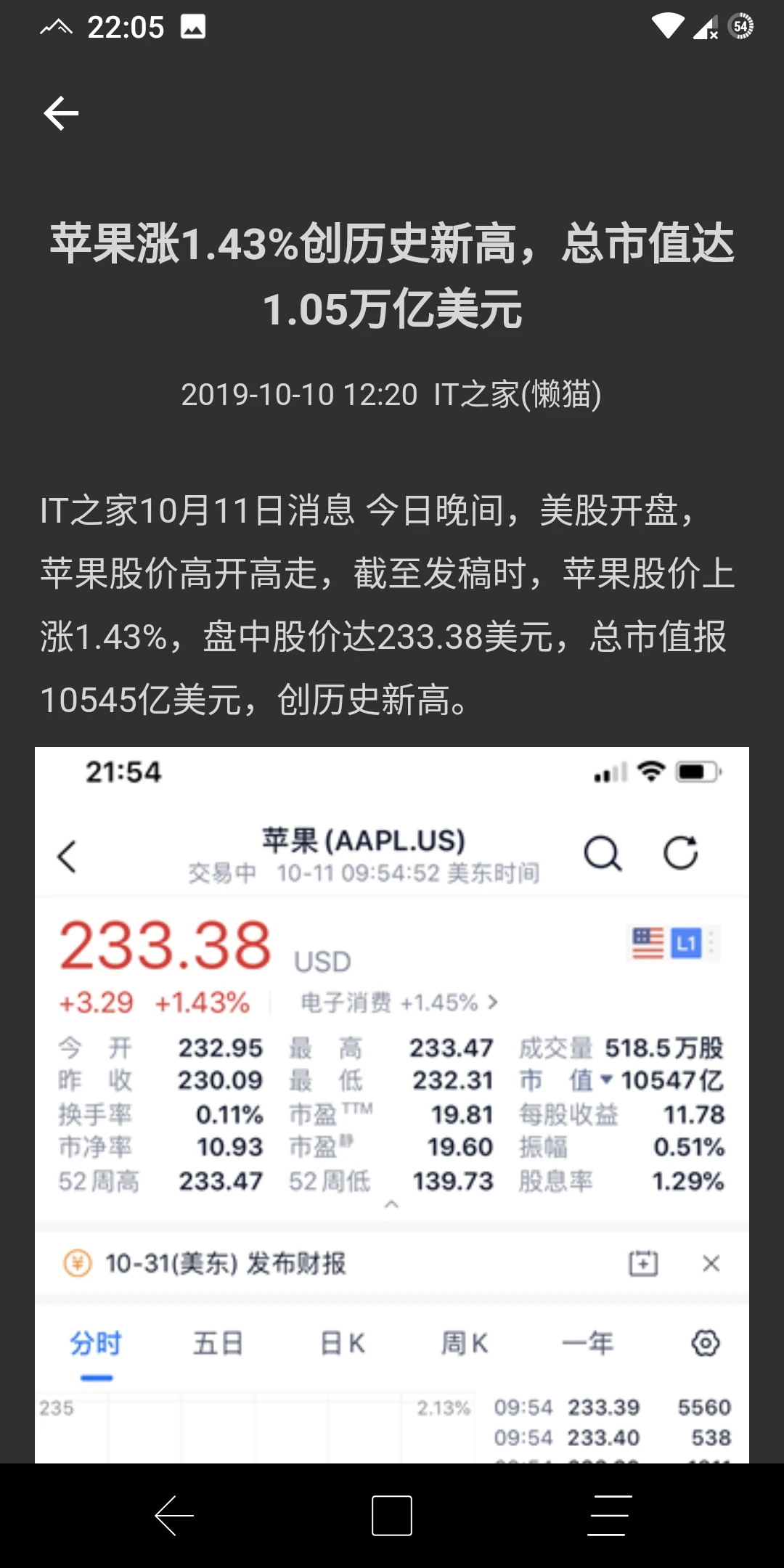Open the embedded AAPL stock screenshot image
The width and height of the screenshot is (784, 1568).
[x=392, y=1103]
